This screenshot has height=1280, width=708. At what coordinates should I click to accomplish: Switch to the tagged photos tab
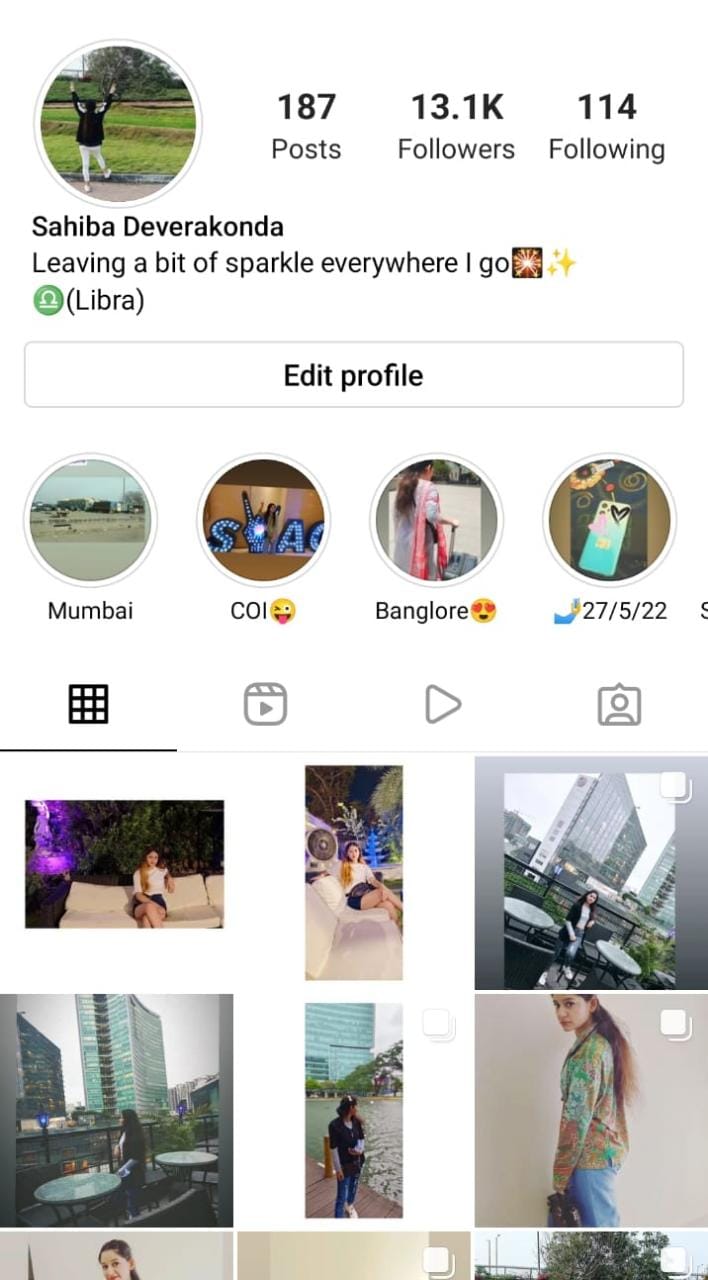(x=619, y=704)
